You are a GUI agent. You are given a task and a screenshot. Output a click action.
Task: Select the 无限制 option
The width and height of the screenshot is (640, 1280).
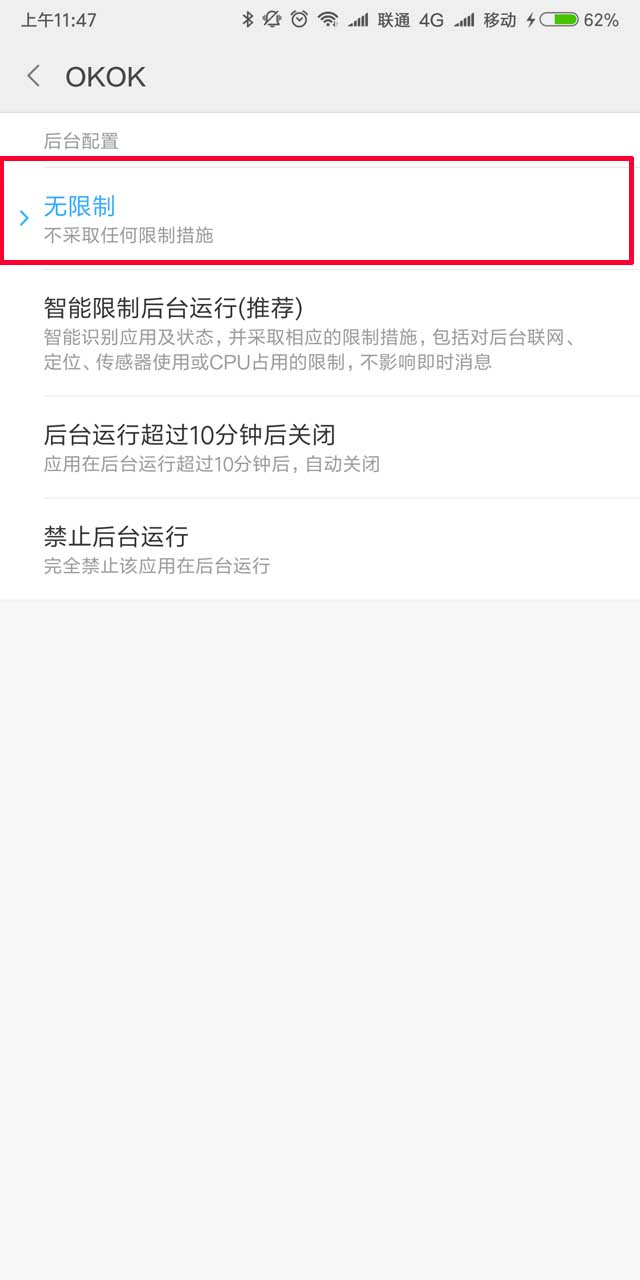click(x=320, y=219)
